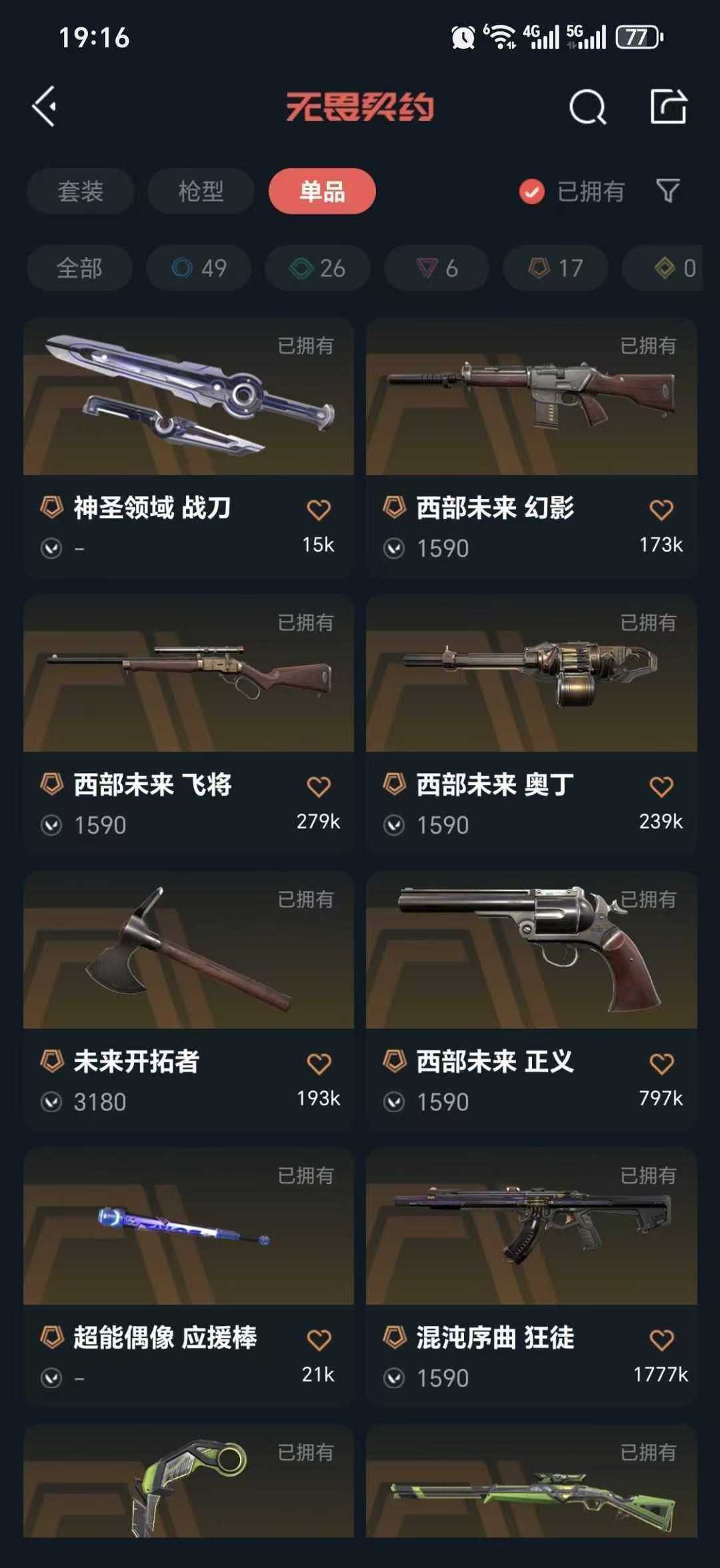
Task: Select the 全部 chip
Action: [79, 268]
